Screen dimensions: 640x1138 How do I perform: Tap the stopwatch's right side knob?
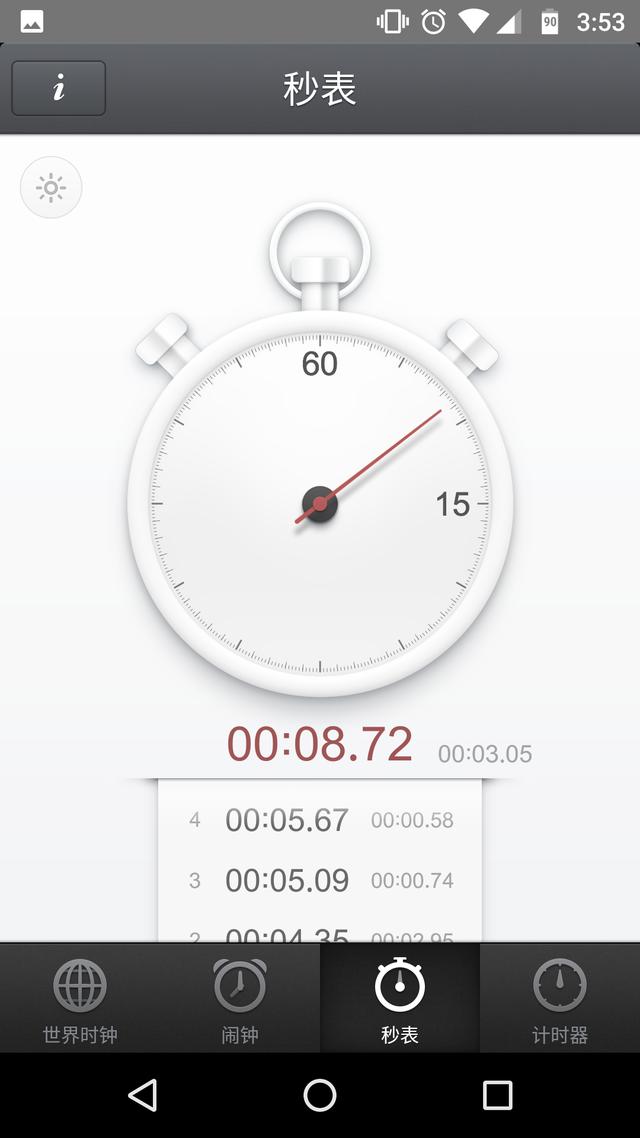(471, 344)
